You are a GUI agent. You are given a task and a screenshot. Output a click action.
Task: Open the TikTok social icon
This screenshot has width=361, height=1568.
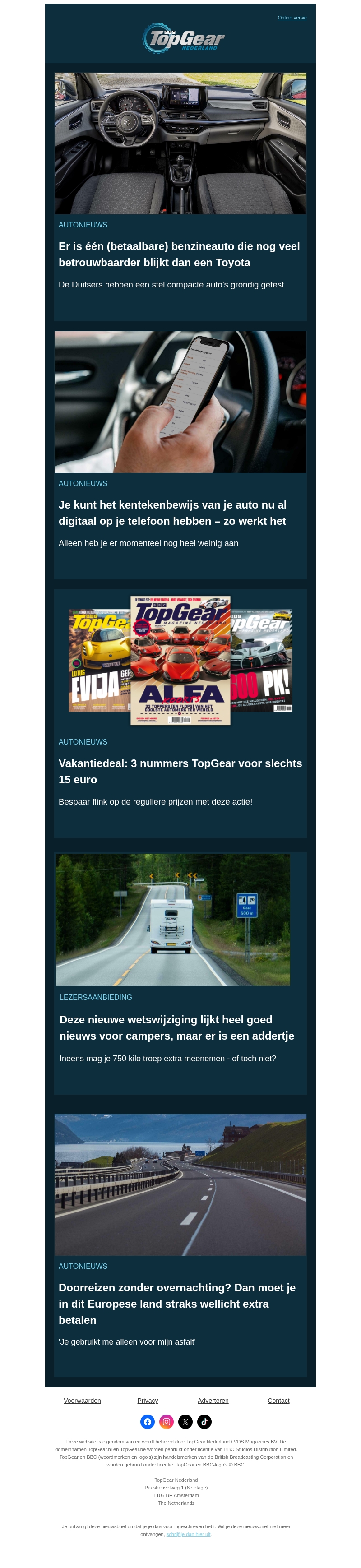pos(204,1422)
